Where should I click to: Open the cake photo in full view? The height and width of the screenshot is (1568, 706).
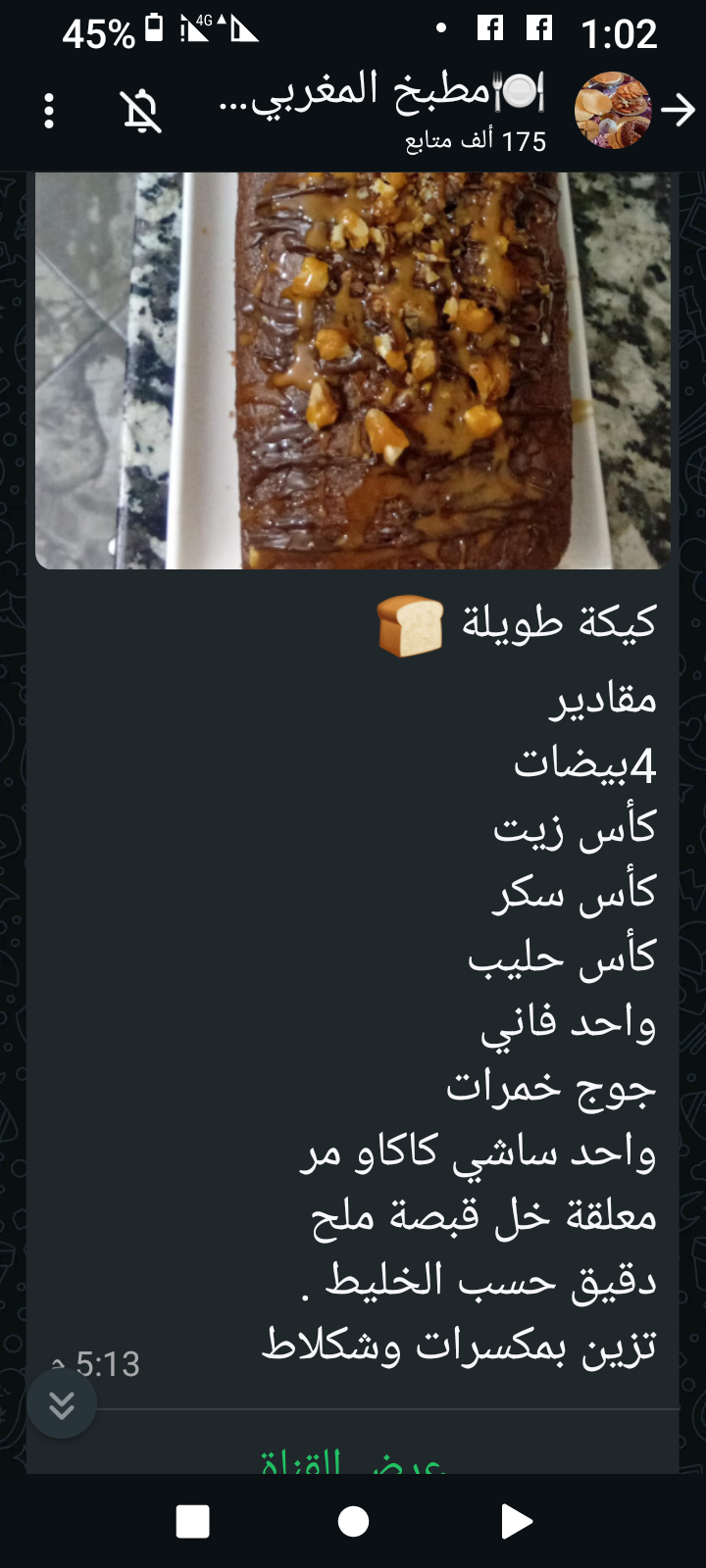[353, 370]
